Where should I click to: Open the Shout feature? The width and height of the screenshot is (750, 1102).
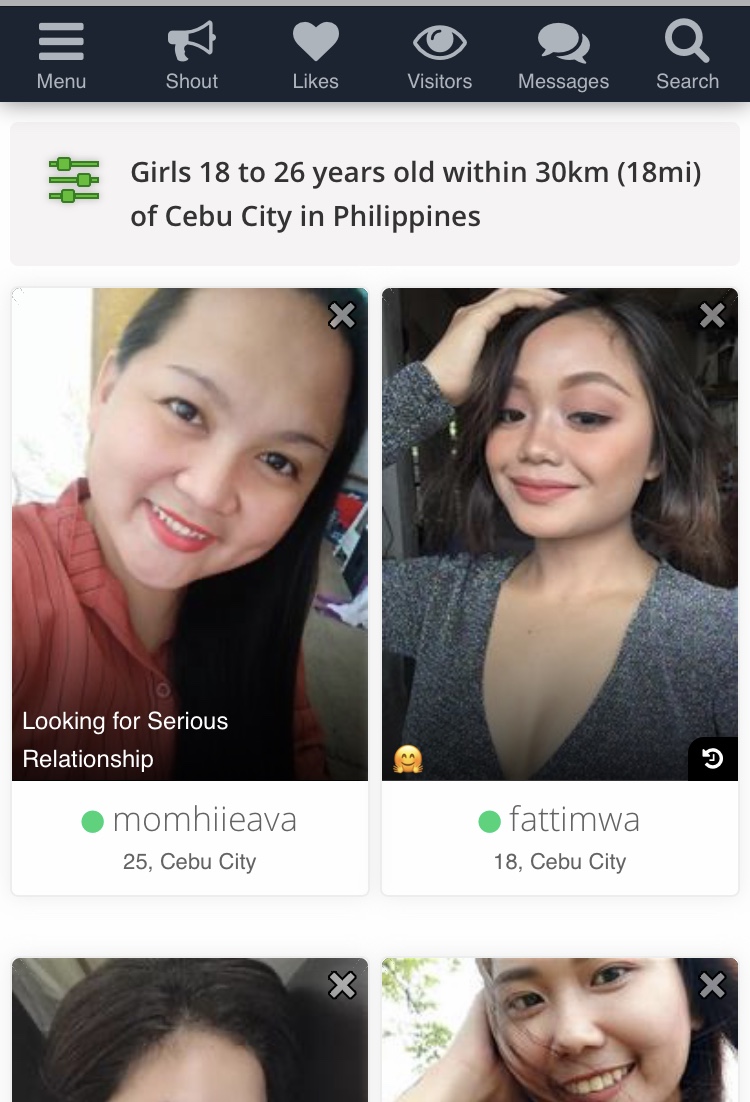tap(191, 56)
